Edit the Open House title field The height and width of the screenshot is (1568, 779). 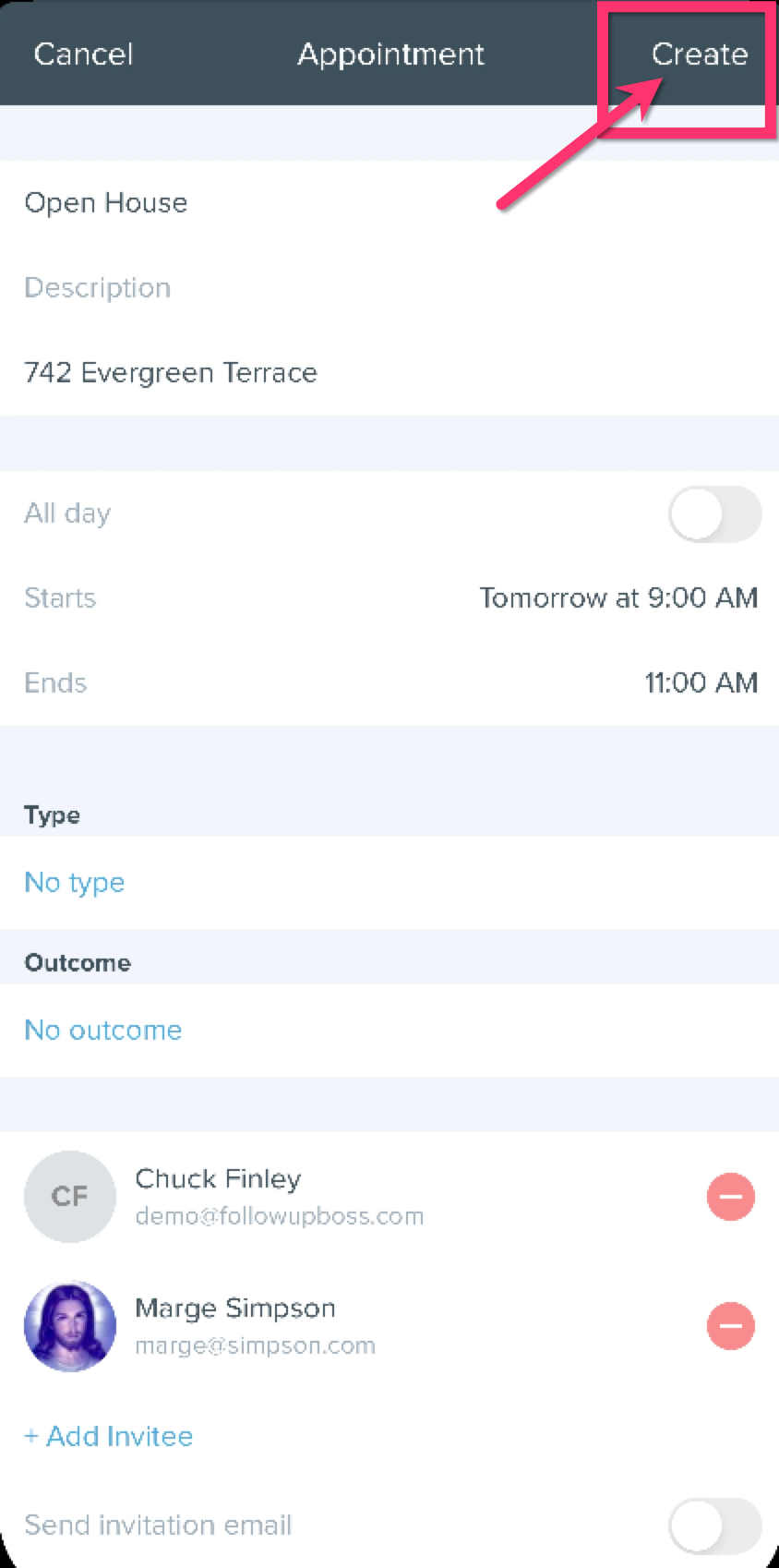pyautogui.click(x=389, y=203)
